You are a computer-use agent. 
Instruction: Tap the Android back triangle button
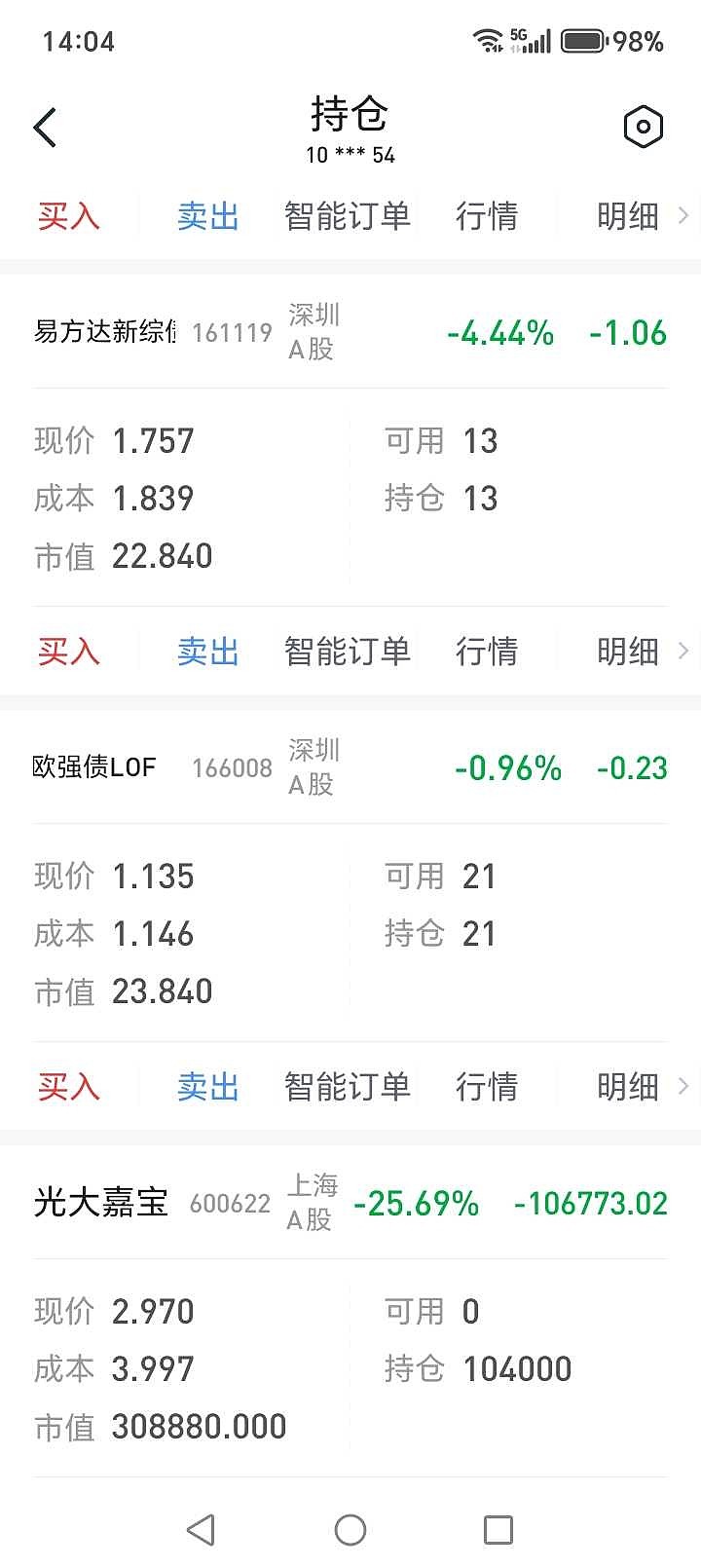point(202,1529)
